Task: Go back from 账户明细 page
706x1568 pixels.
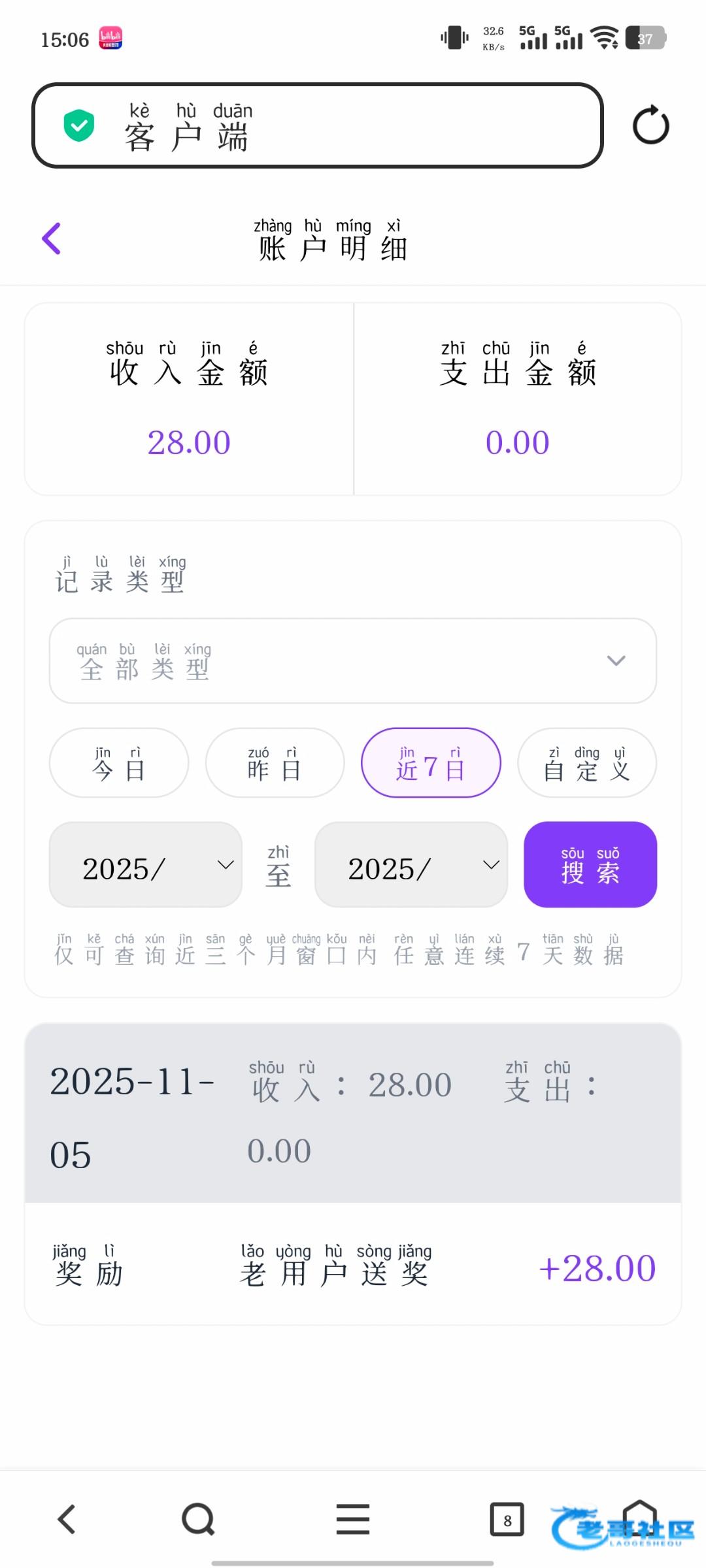Action: point(52,238)
